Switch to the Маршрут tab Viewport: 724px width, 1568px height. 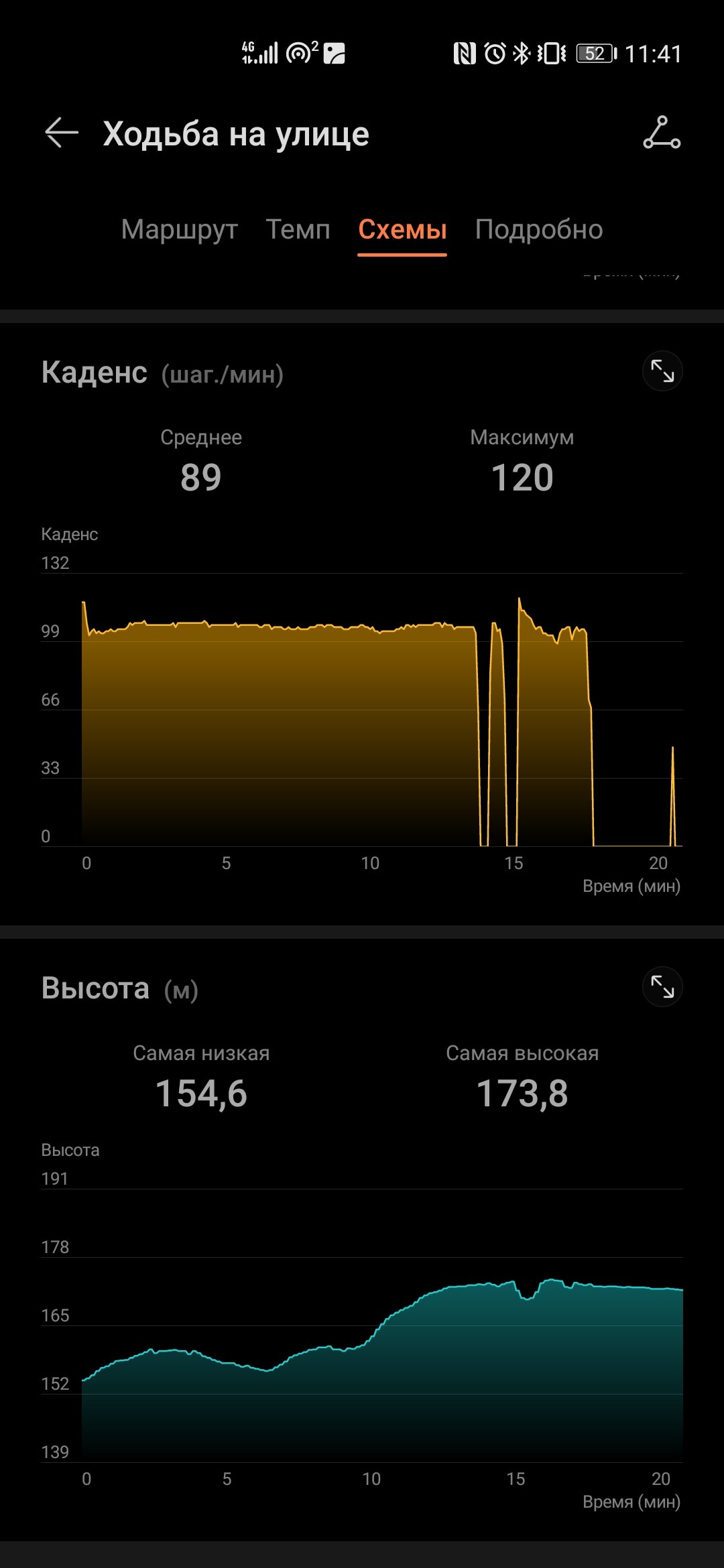(x=180, y=230)
